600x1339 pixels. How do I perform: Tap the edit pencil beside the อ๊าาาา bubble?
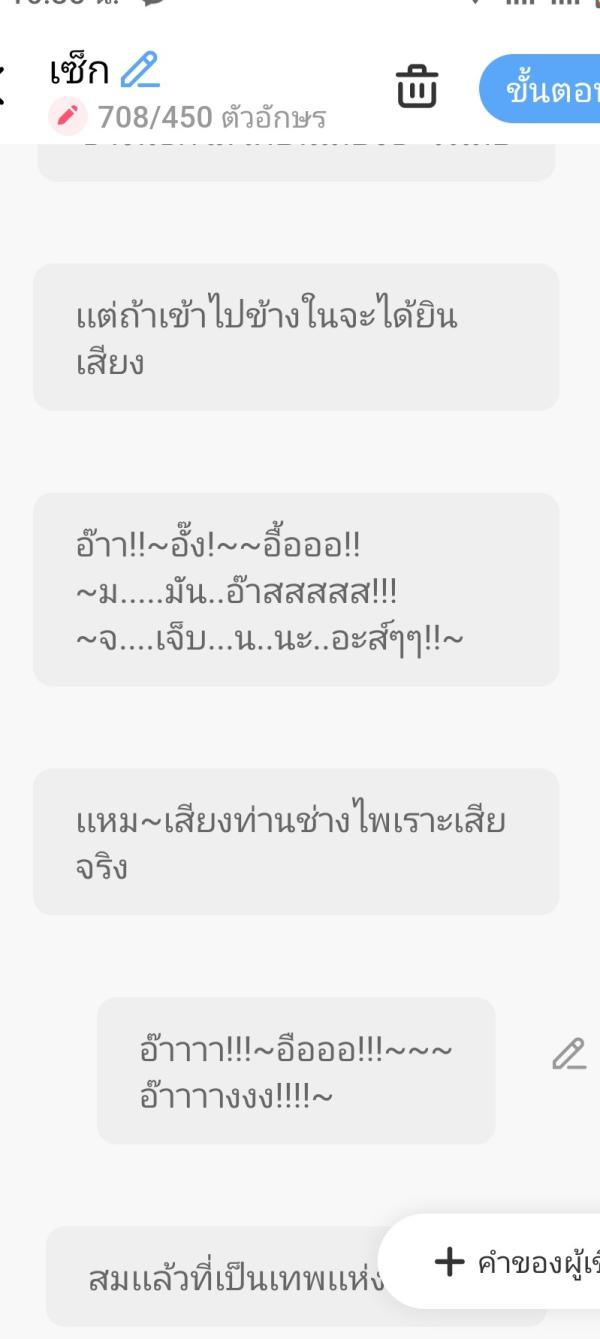[x=569, y=1054]
